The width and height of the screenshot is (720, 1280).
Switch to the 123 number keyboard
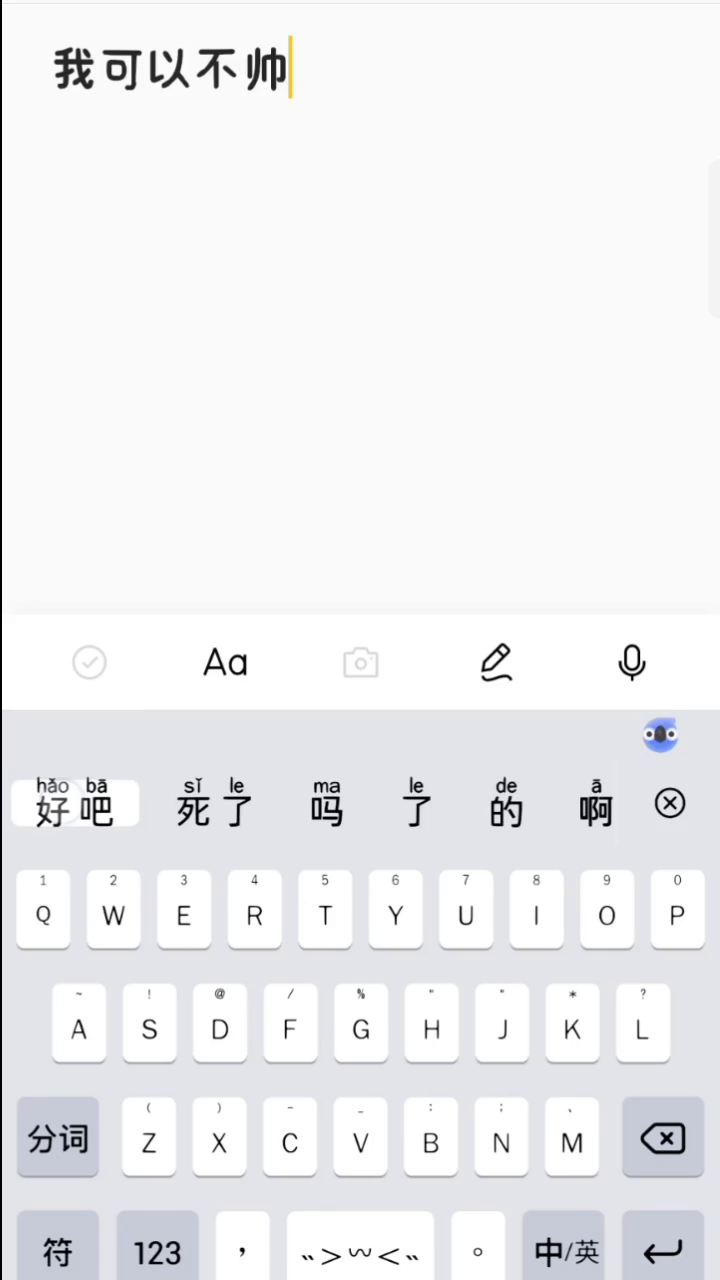click(157, 1250)
